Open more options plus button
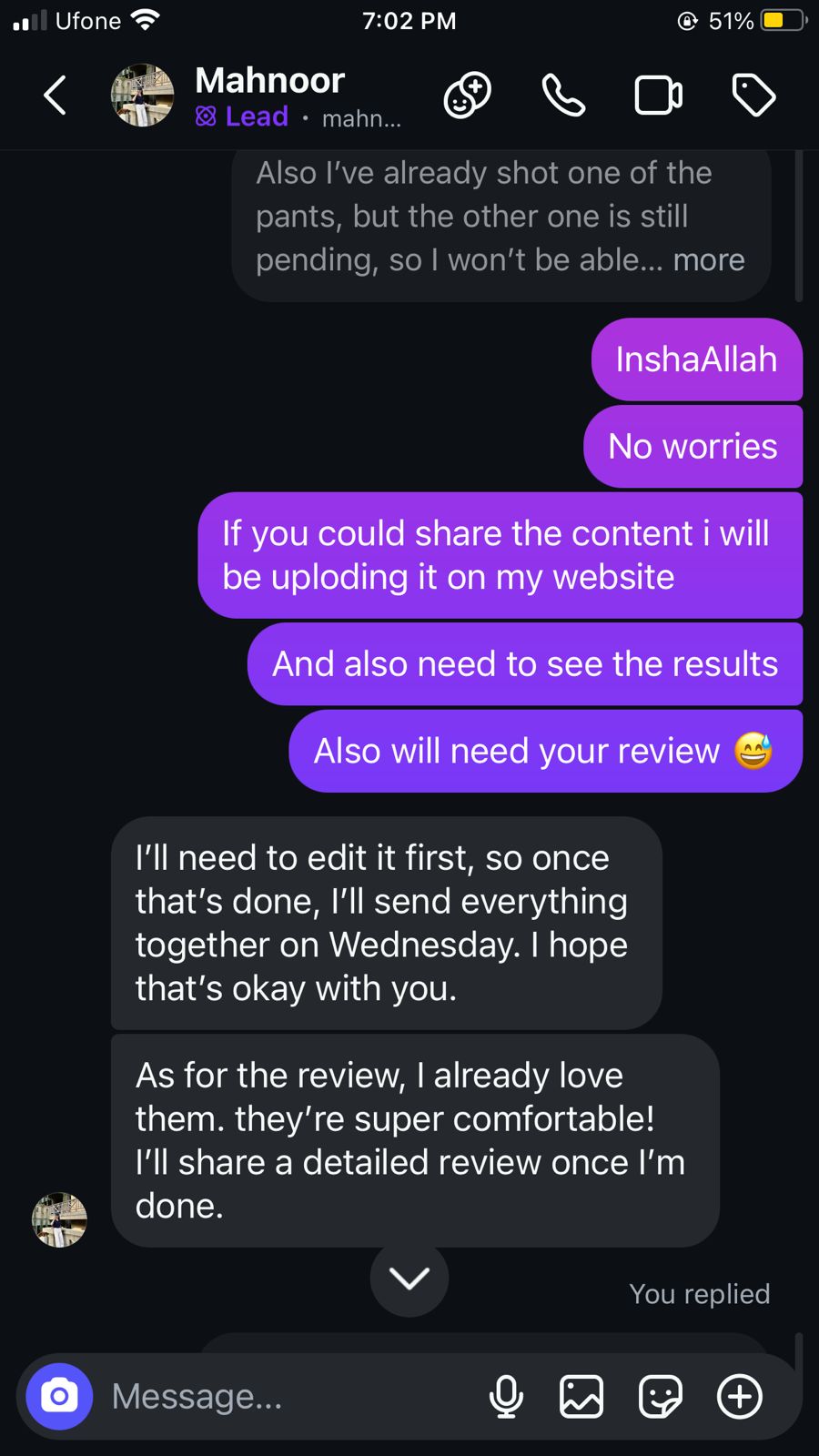The height and width of the screenshot is (1456, 819). tap(740, 1396)
